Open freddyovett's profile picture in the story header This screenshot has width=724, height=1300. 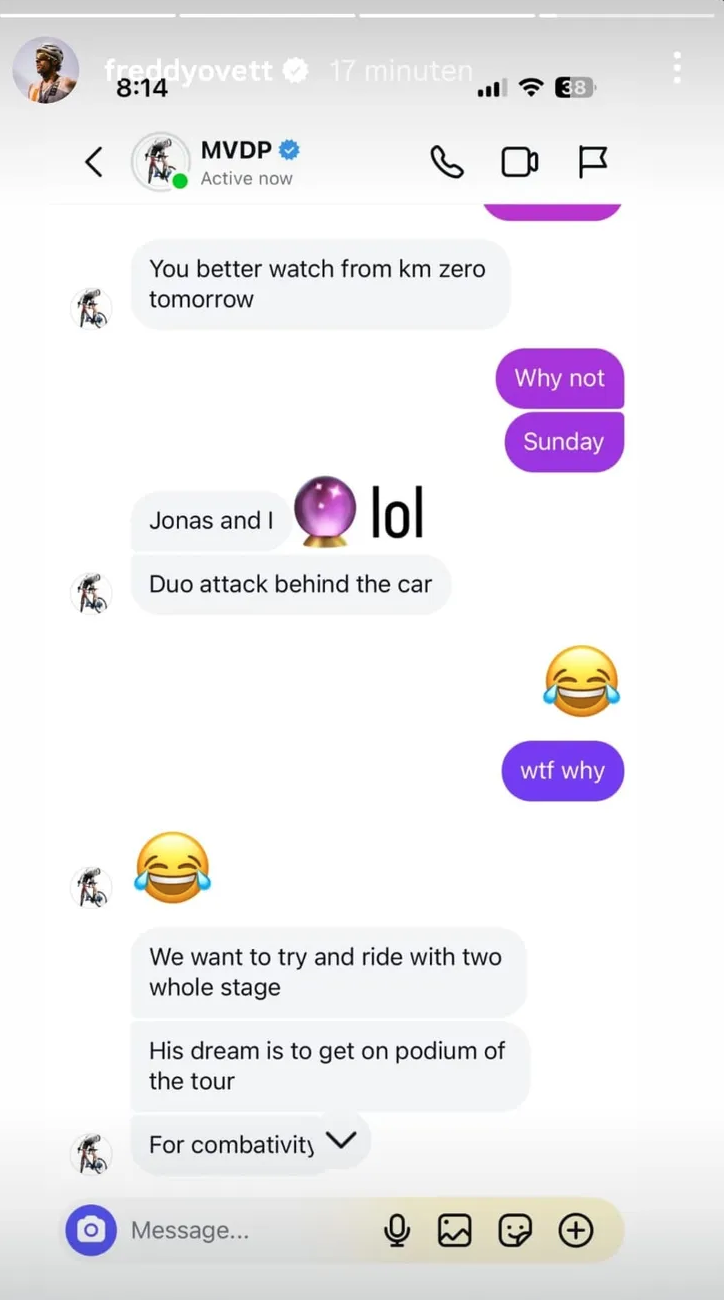pyautogui.click(x=46, y=70)
